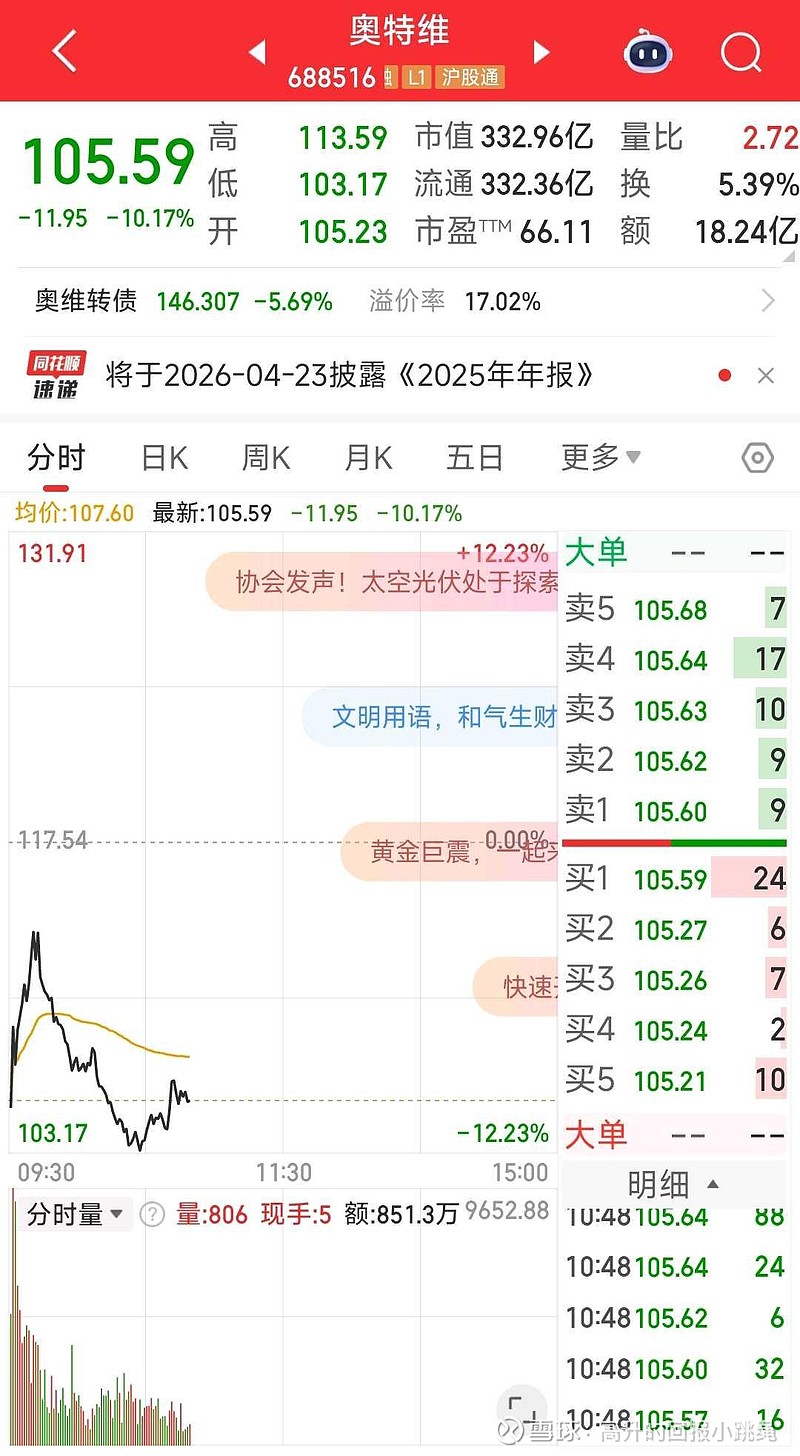Tap the robot assistant icon
This screenshot has width=800, height=1456.
[x=646, y=51]
